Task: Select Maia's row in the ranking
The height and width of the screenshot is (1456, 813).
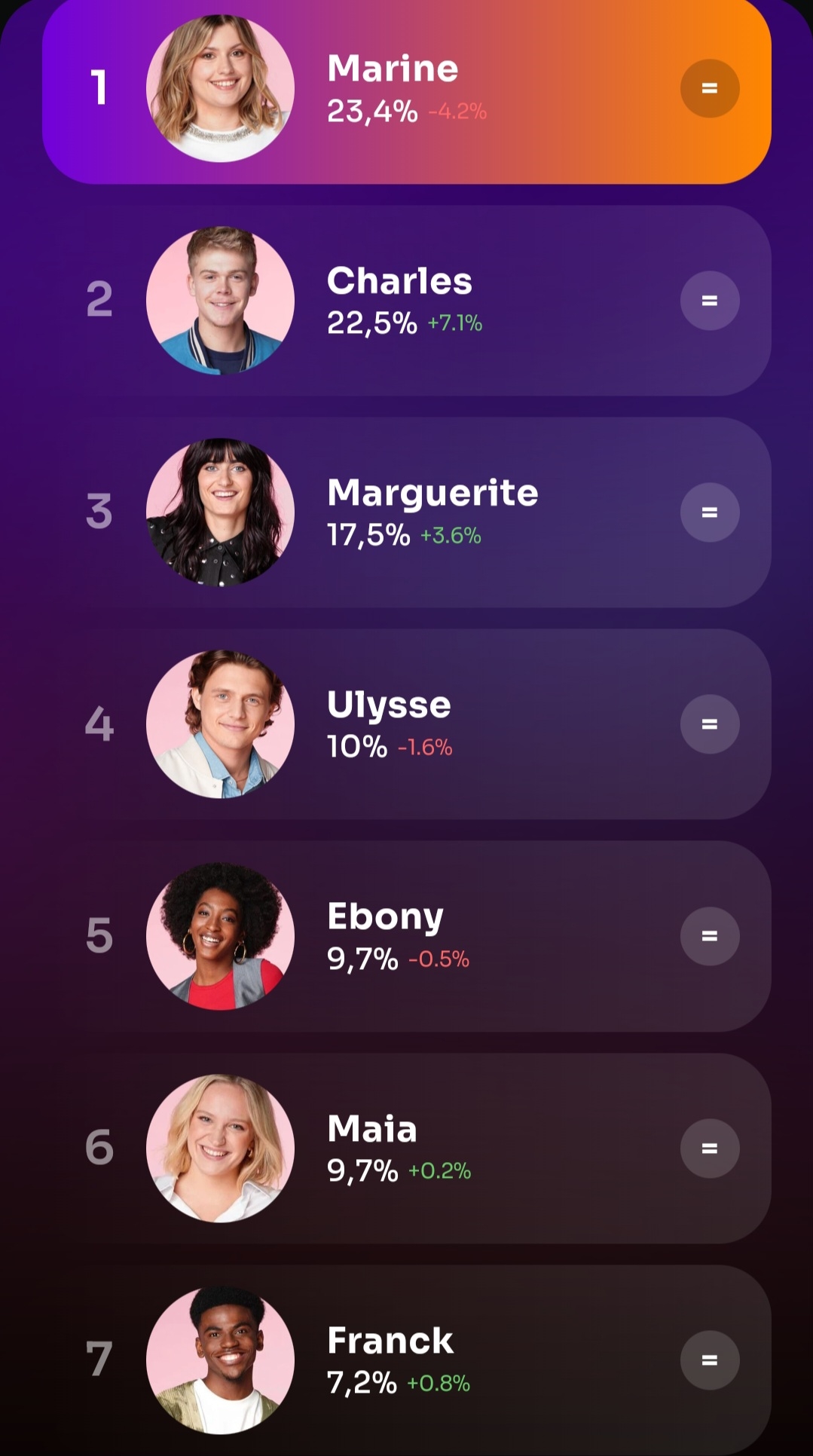Action: 407,1148
